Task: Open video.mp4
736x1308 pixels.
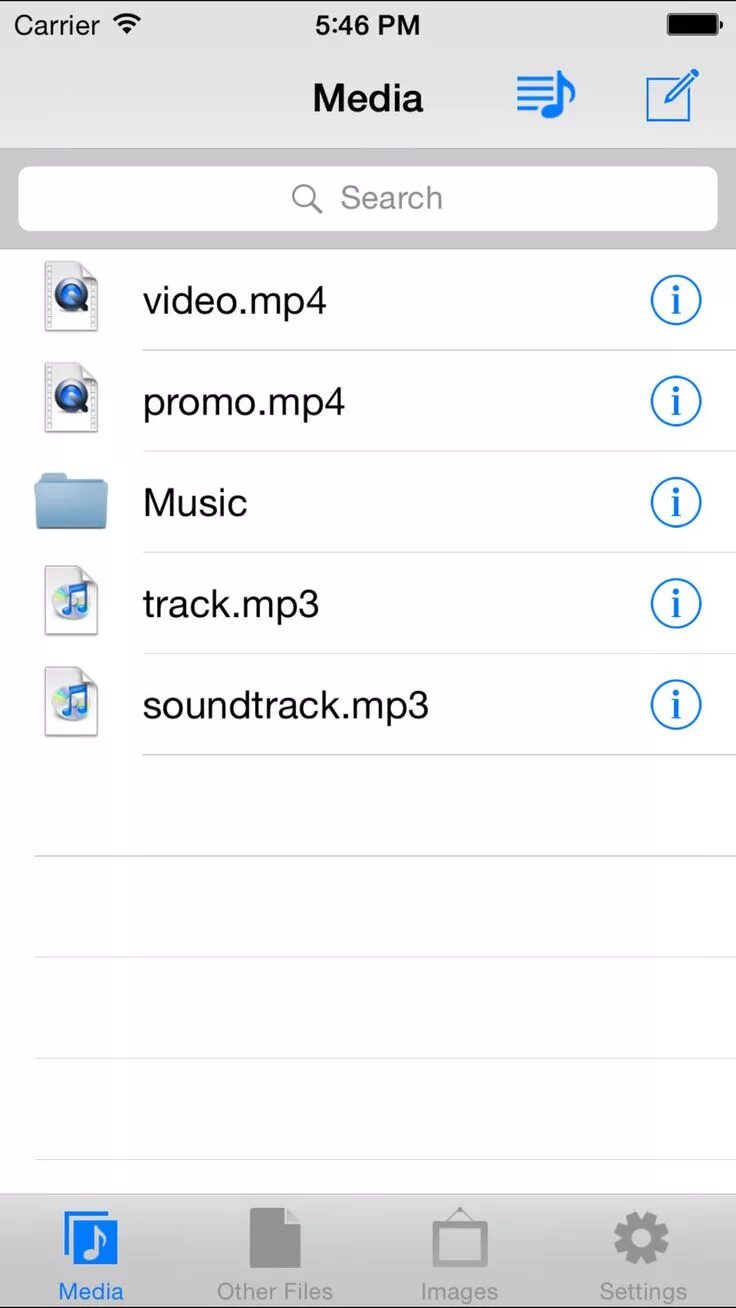Action: pyautogui.click(x=235, y=300)
